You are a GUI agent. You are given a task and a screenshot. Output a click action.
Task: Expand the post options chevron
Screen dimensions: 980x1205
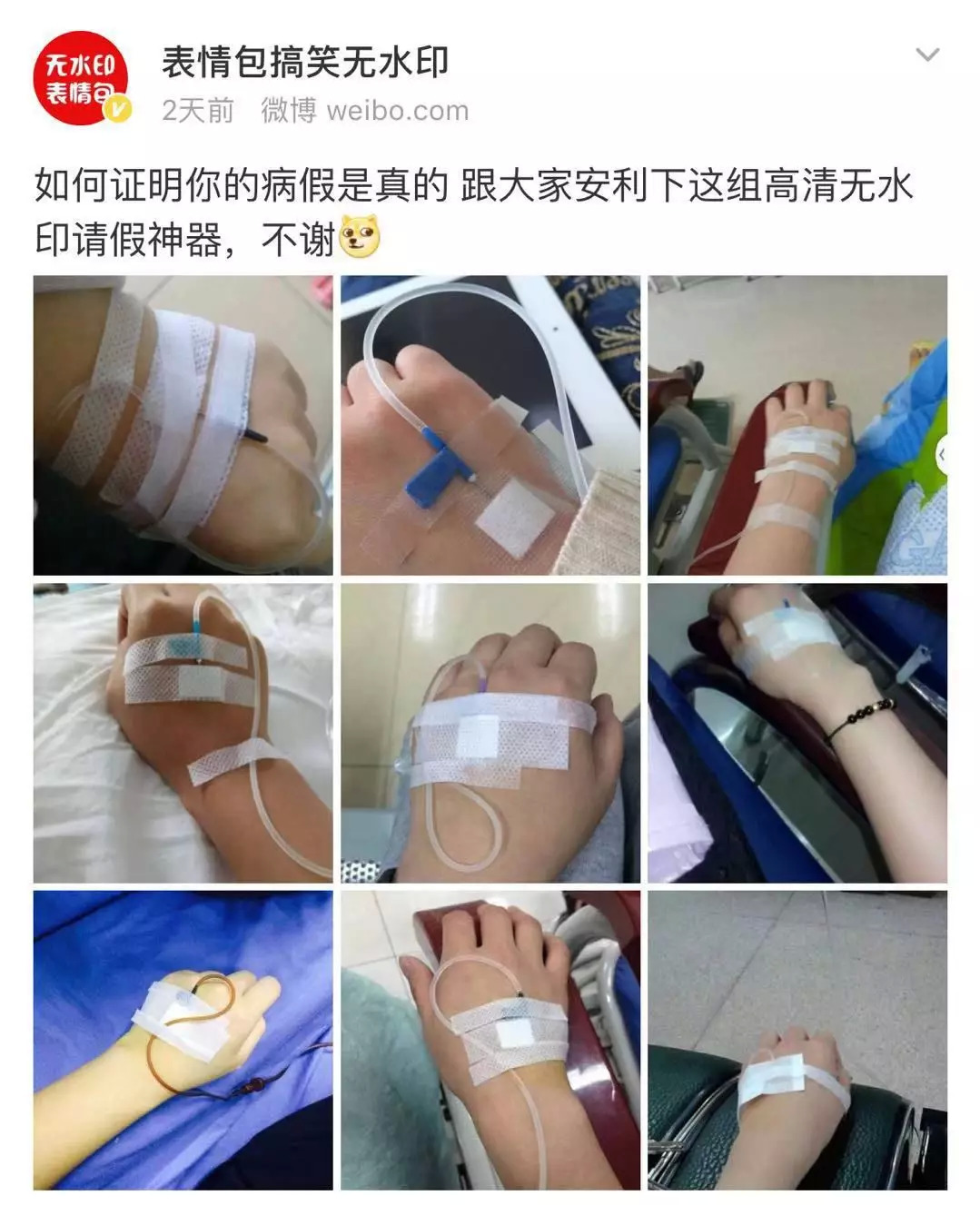[x=926, y=55]
